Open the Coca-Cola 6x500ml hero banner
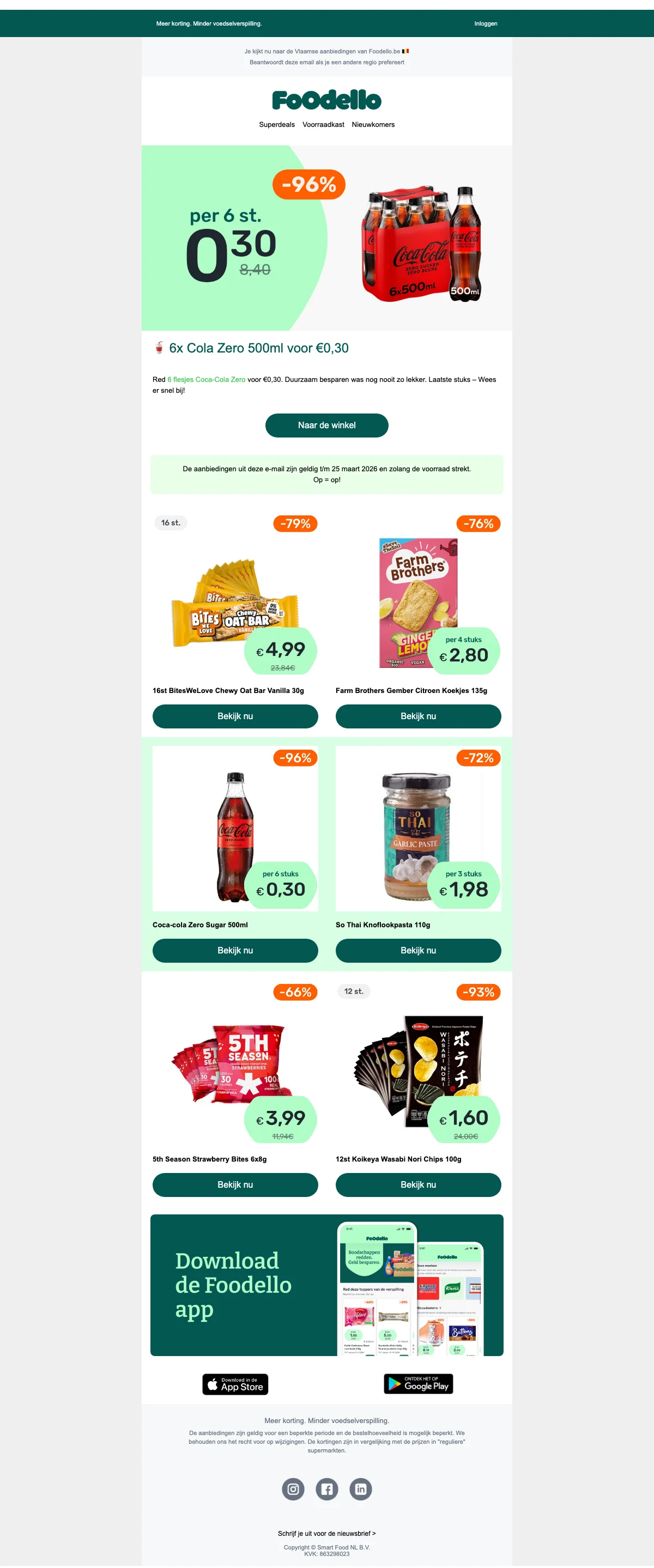654x1568 pixels. tap(326, 238)
